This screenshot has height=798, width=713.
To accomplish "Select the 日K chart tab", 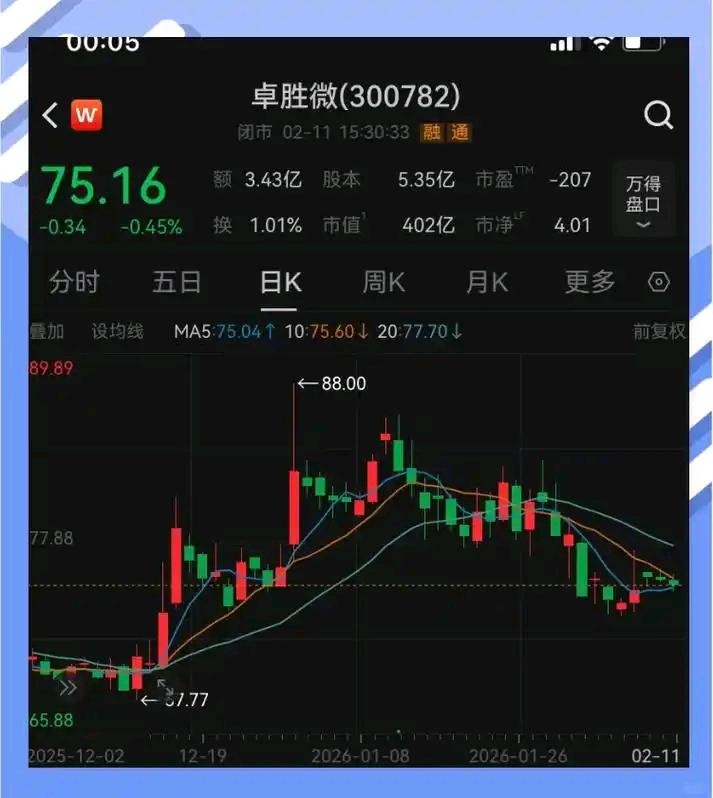I will coord(280,282).
